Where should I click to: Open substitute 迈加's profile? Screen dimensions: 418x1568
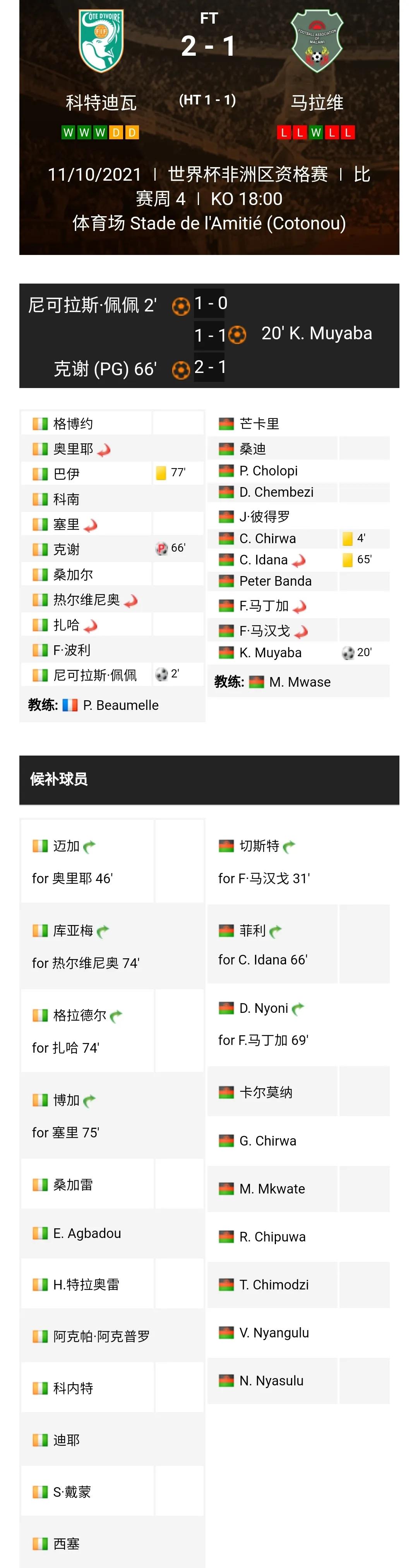(67, 845)
